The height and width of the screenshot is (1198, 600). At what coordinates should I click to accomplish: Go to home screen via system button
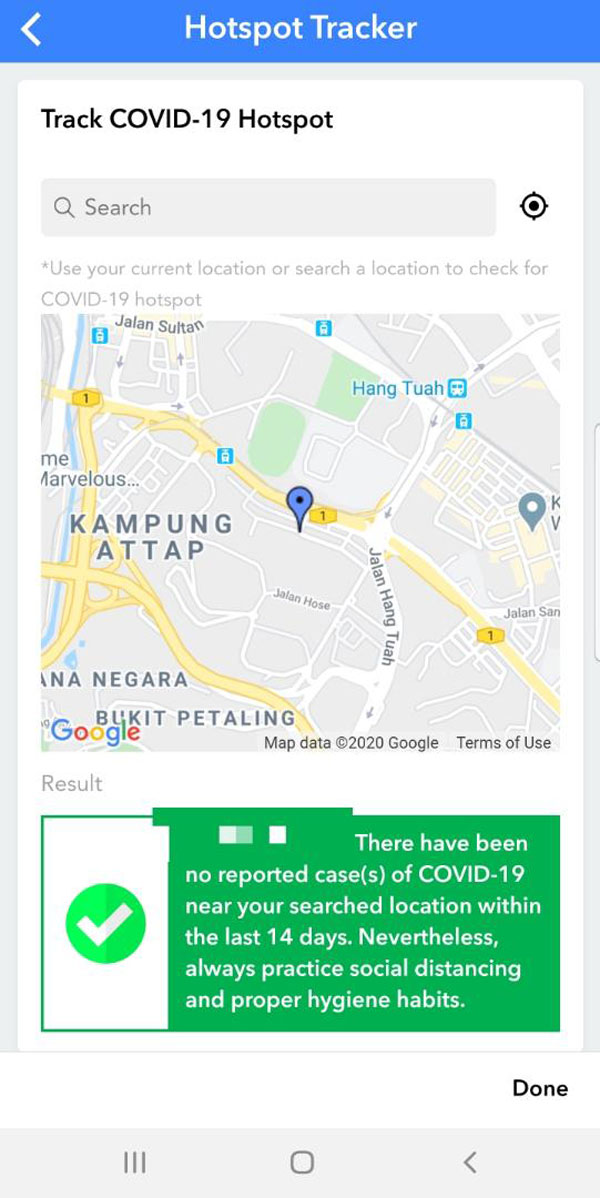301,1162
